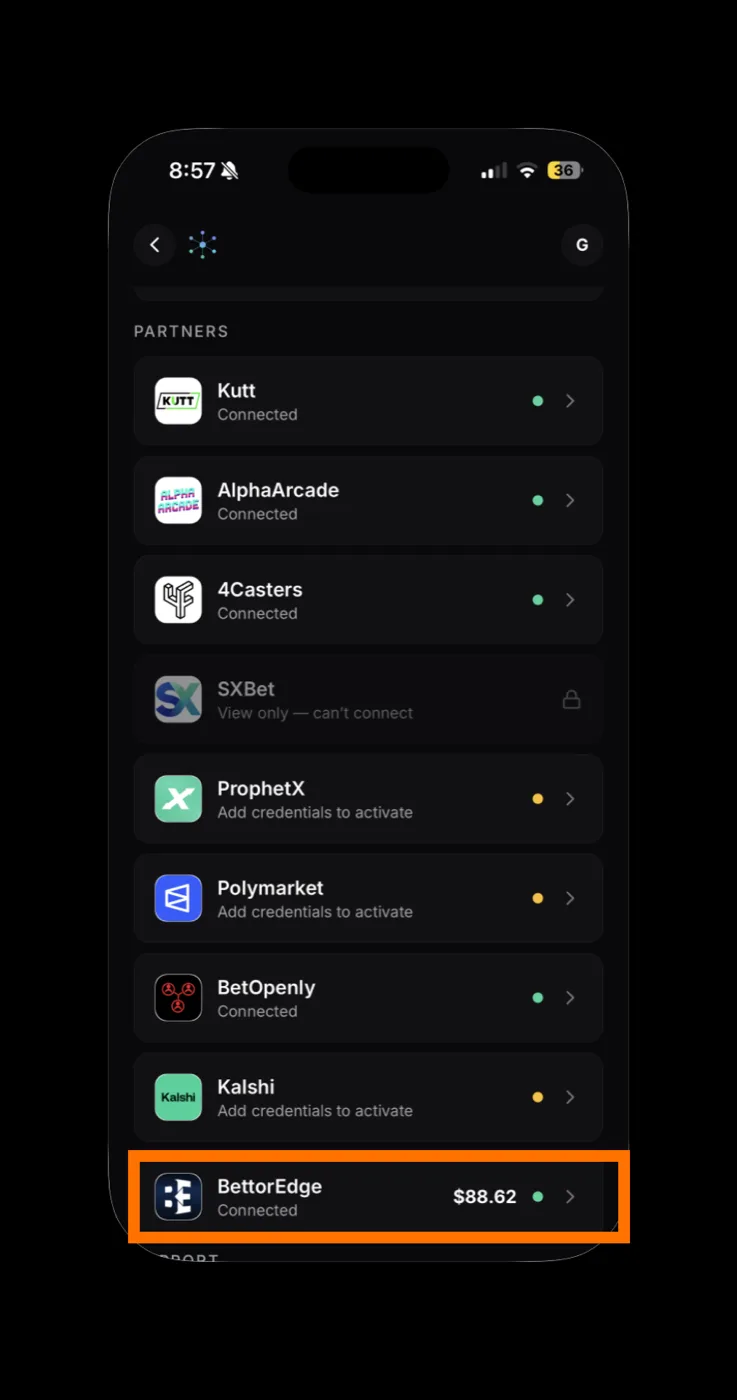The width and height of the screenshot is (737, 1400).
Task: Open the Kutt partner settings
Action: [368, 401]
